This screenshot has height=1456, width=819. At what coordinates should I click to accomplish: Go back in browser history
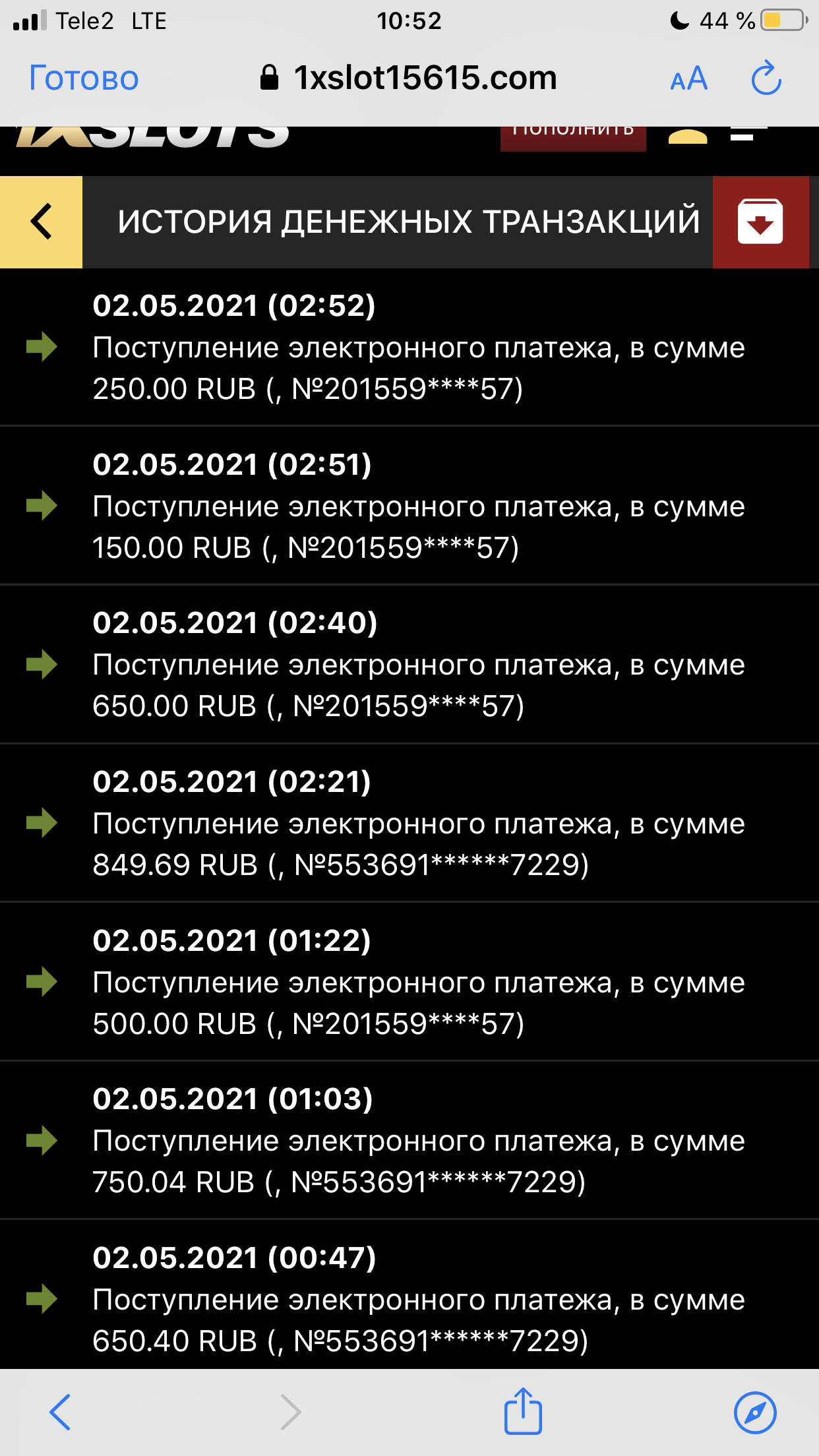pyautogui.click(x=60, y=1412)
